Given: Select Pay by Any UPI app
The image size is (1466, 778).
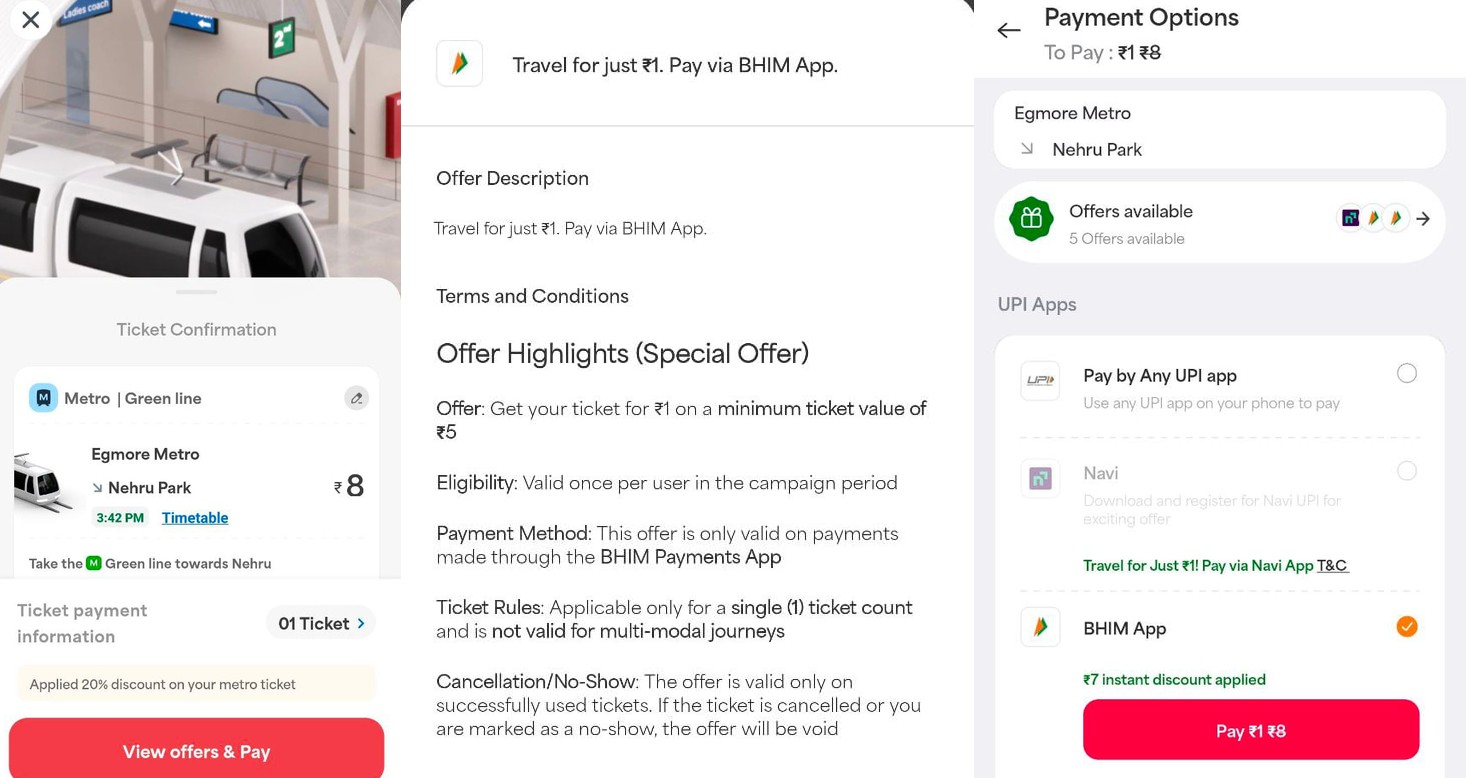Looking at the screenshot, I should point(1406,374).
